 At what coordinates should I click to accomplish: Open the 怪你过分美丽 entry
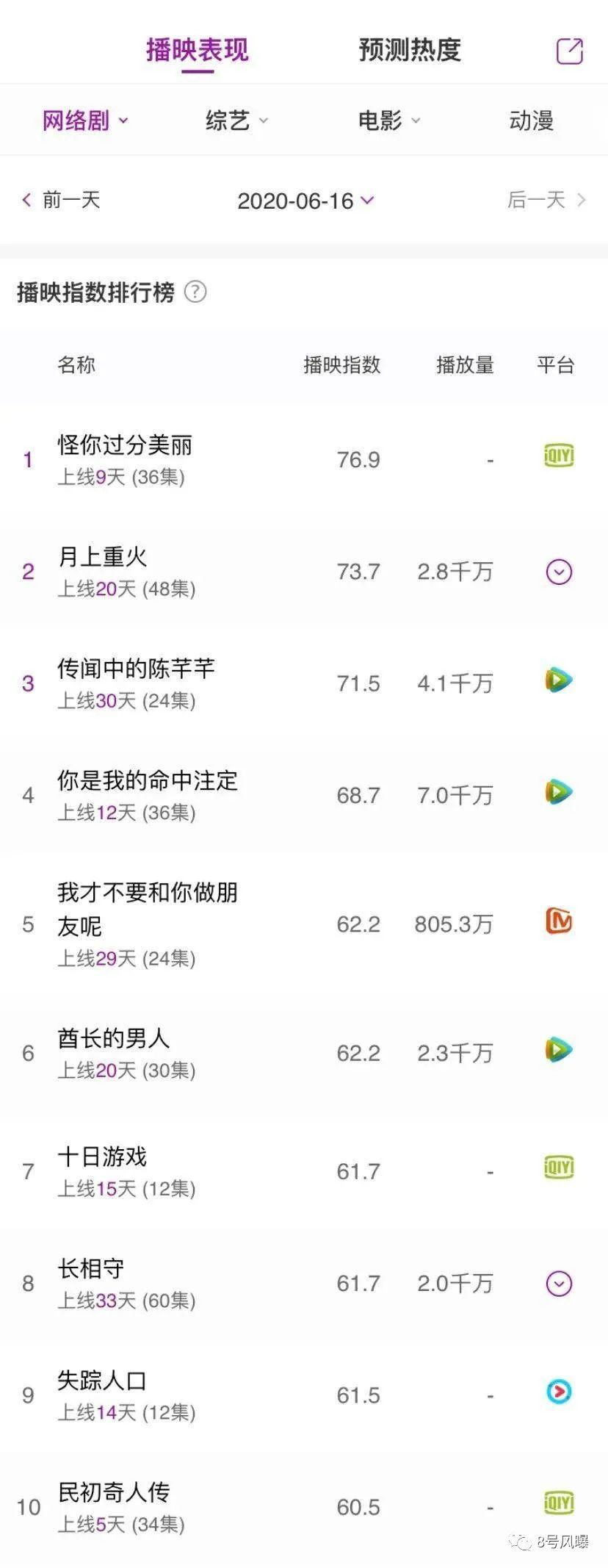(x=126, y=445)
